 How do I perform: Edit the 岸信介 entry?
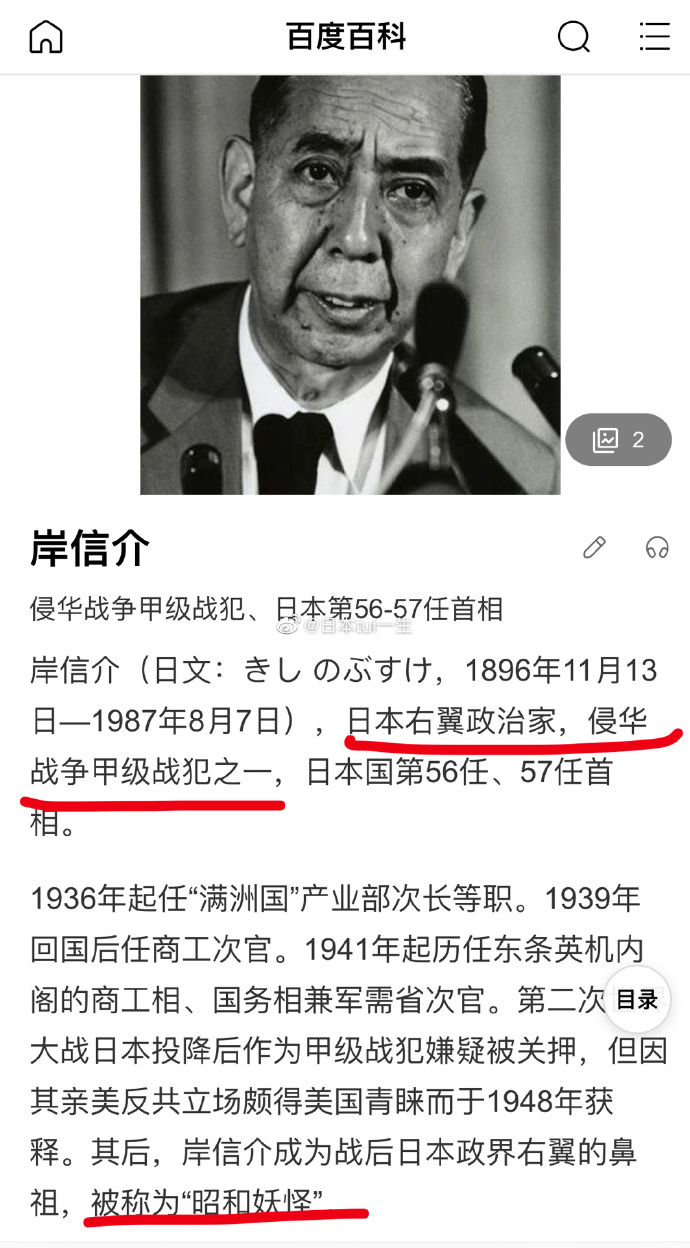[x=594, y=547]
